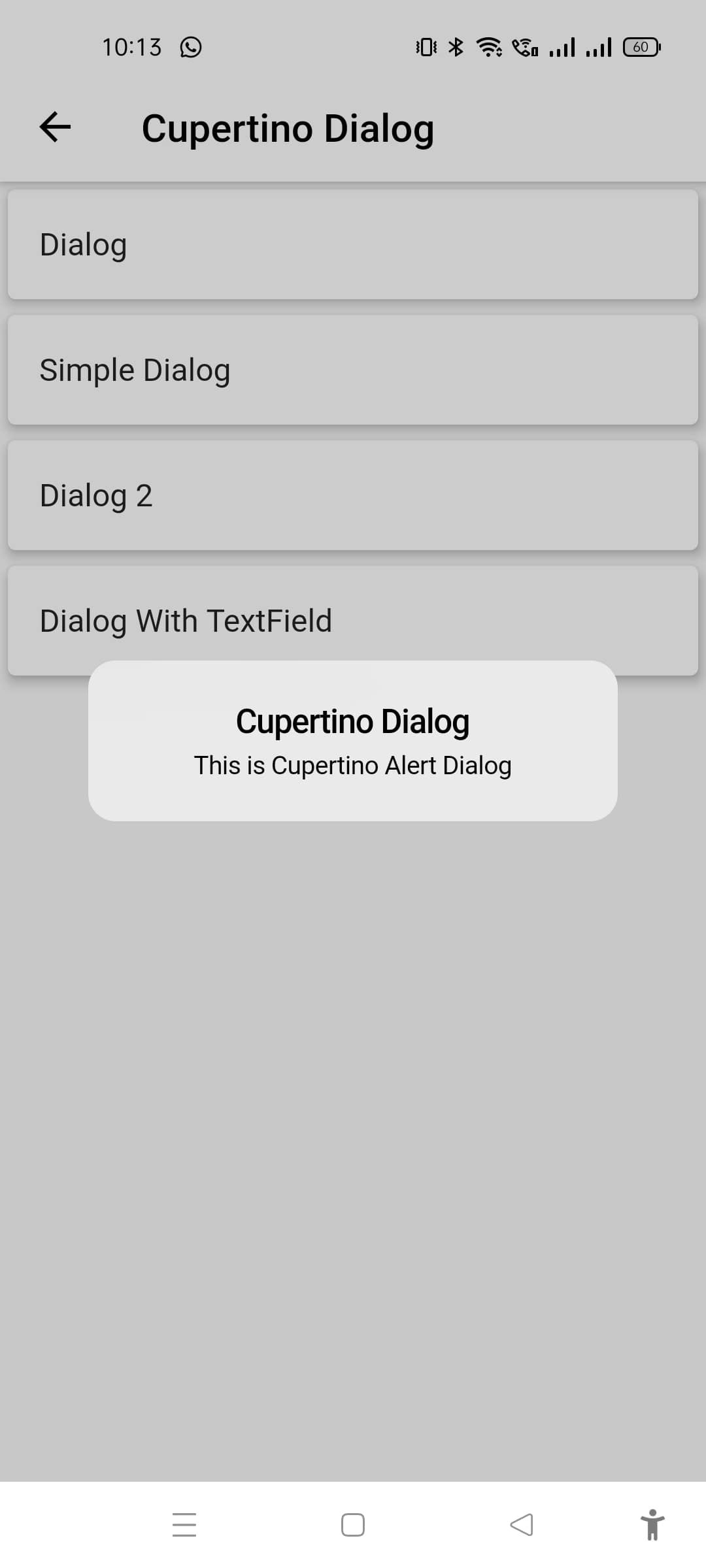
Task: Open the Dialog card
Action: click(x=353, y=244)
